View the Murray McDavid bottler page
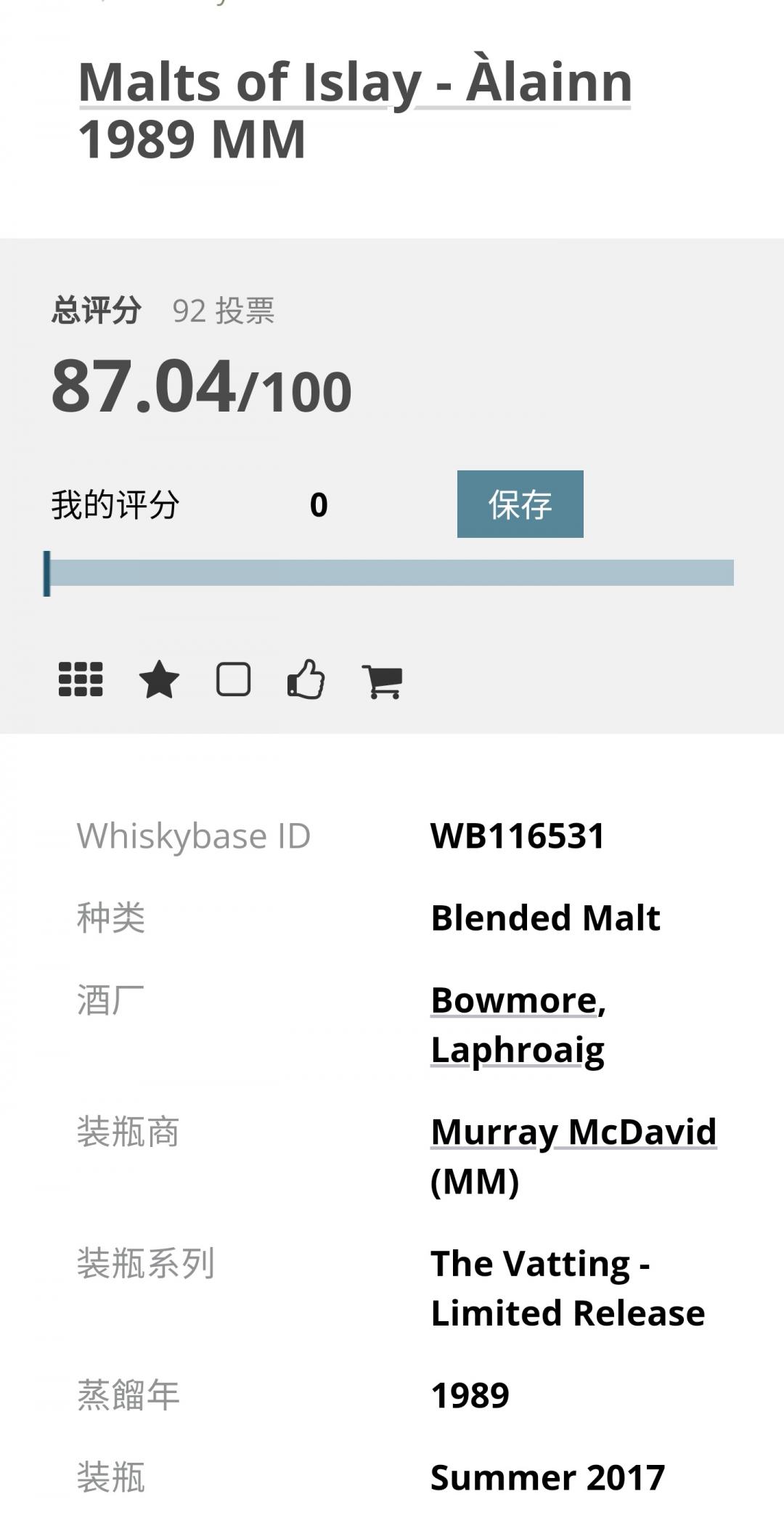The width and height of the screenshot is (784, 1515). click(x=573, y=1132)
